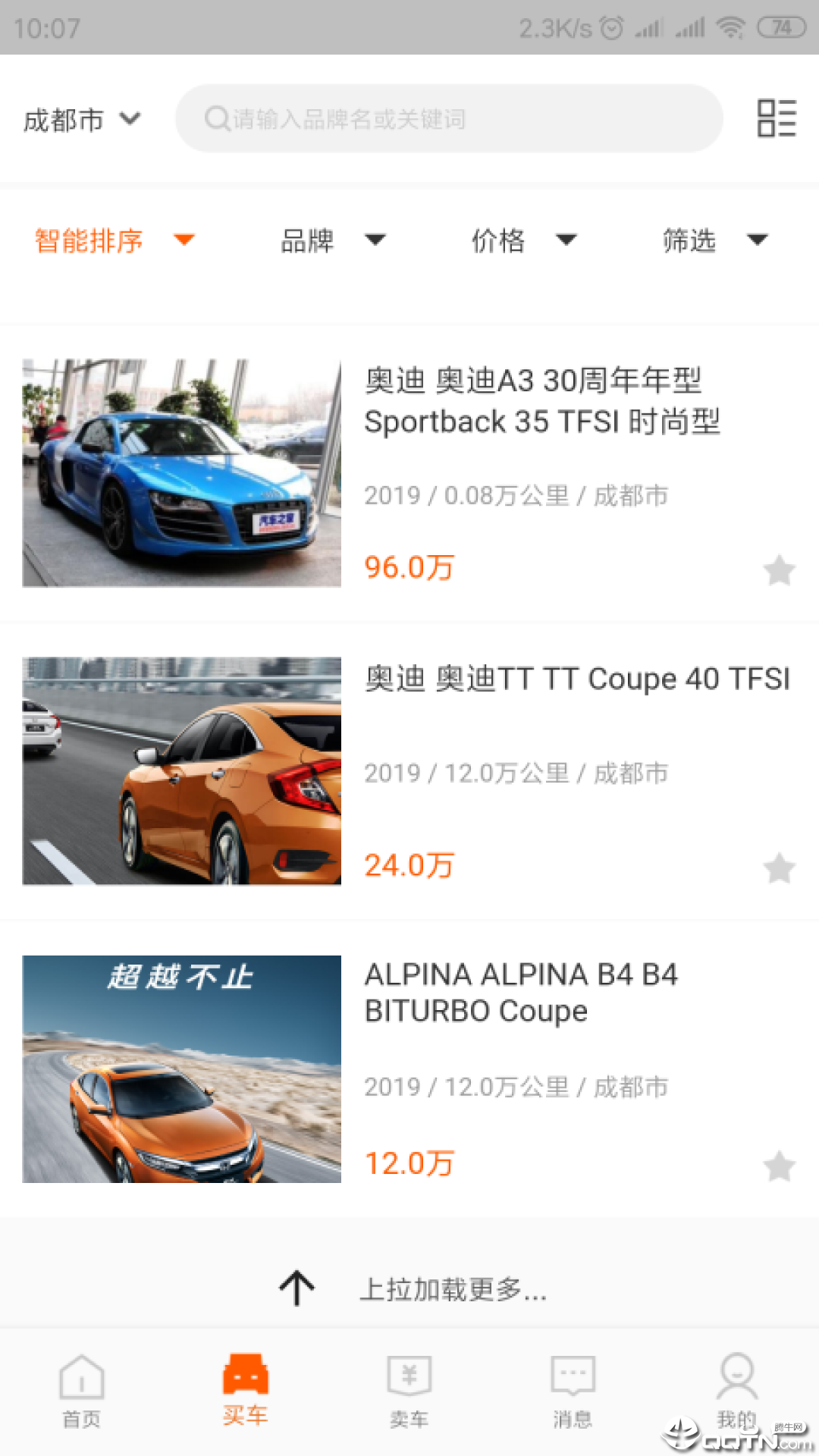Favorite the Audi A3 listing star
Image resolution: width=819 pixels, height=1456 pixels.
click(x=779, y=570)
